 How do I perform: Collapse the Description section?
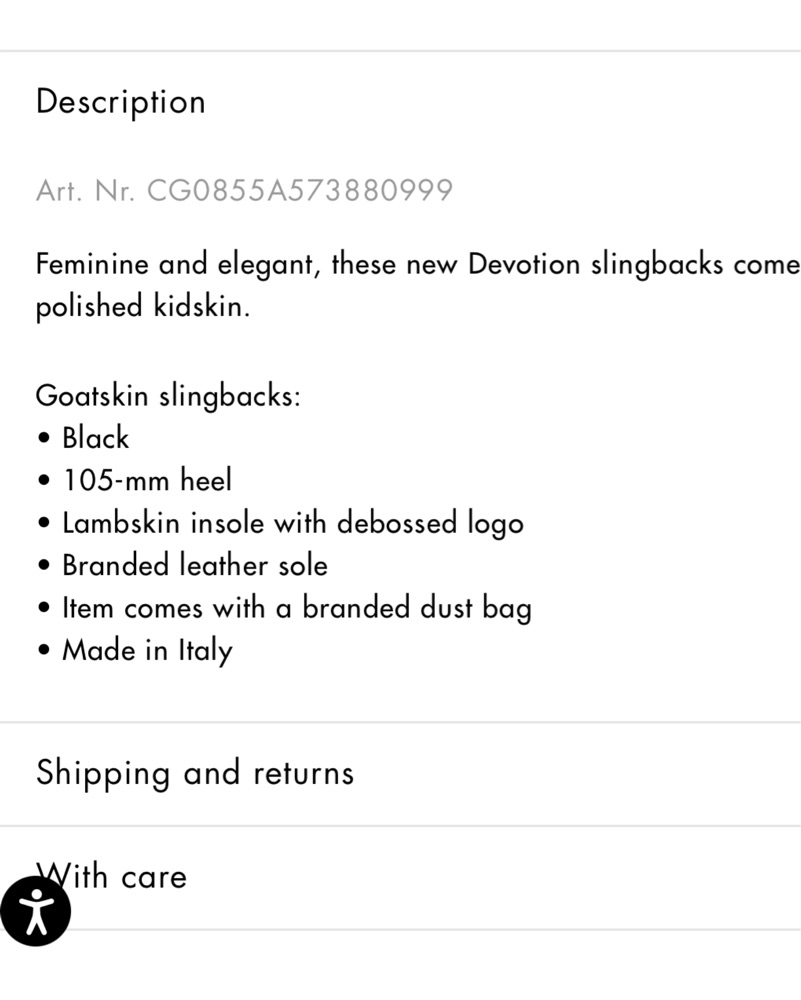click(x=121, y=102)
